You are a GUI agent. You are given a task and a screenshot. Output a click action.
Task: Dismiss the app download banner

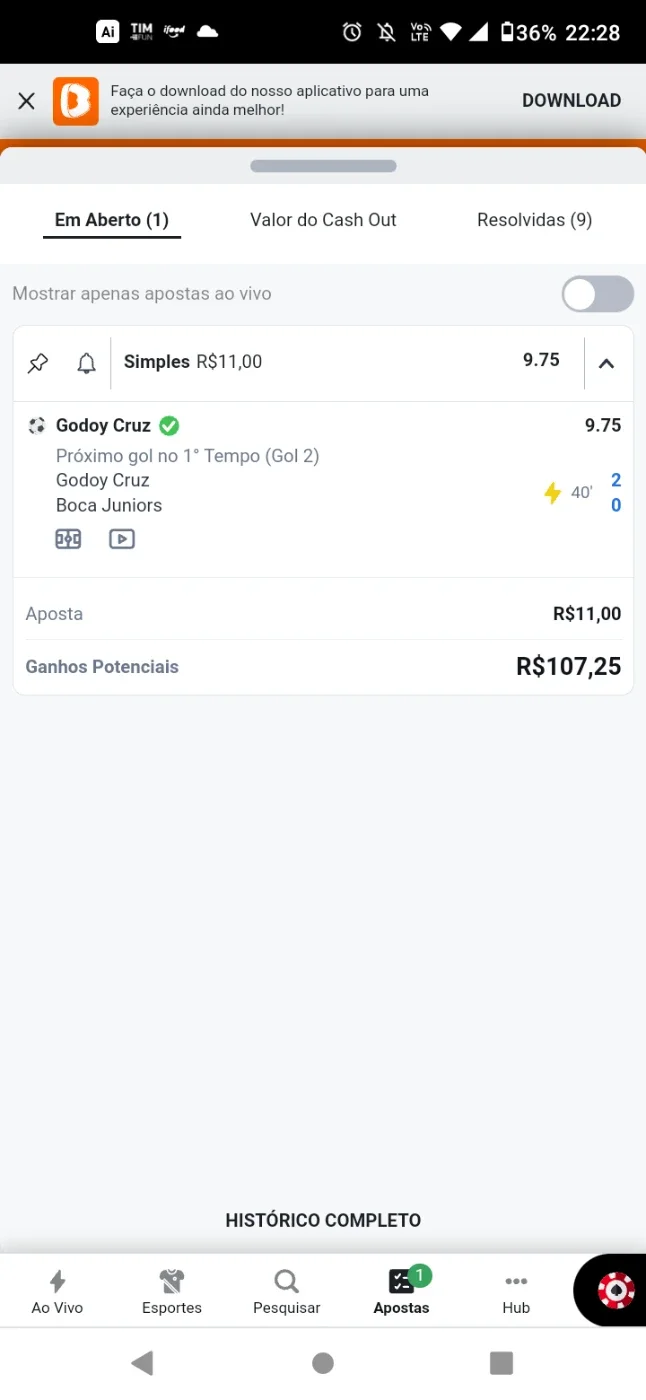click(x=27, y=101)
